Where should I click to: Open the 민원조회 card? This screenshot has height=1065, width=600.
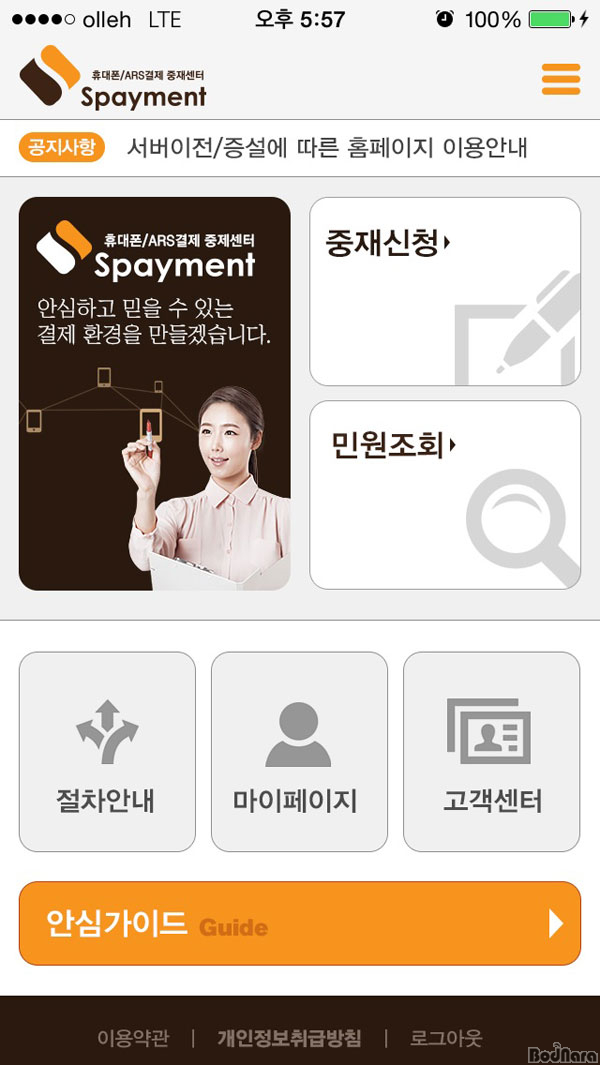click(x=445, y=495)
